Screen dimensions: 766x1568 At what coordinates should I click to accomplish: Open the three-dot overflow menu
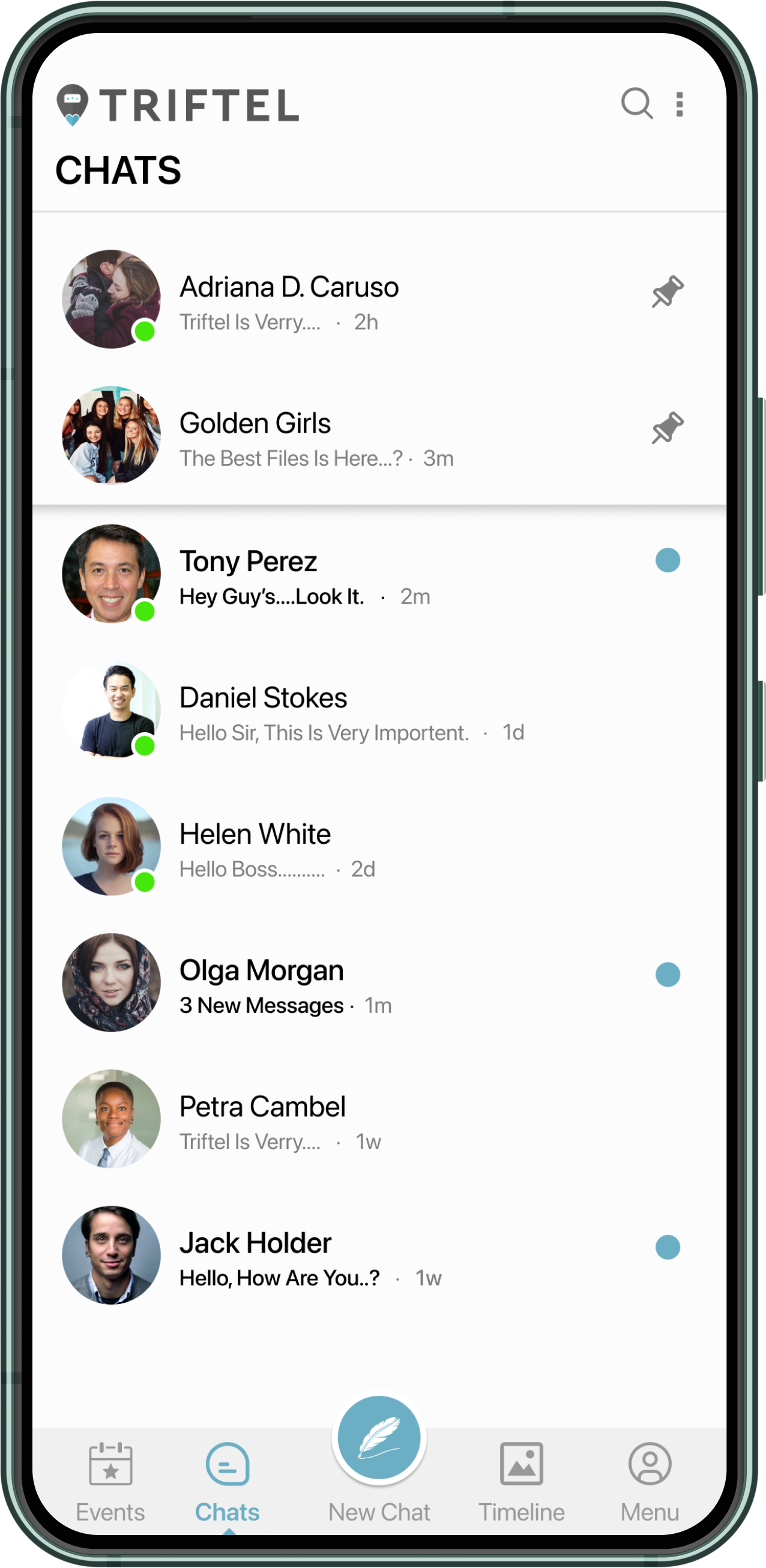(680, 104)
